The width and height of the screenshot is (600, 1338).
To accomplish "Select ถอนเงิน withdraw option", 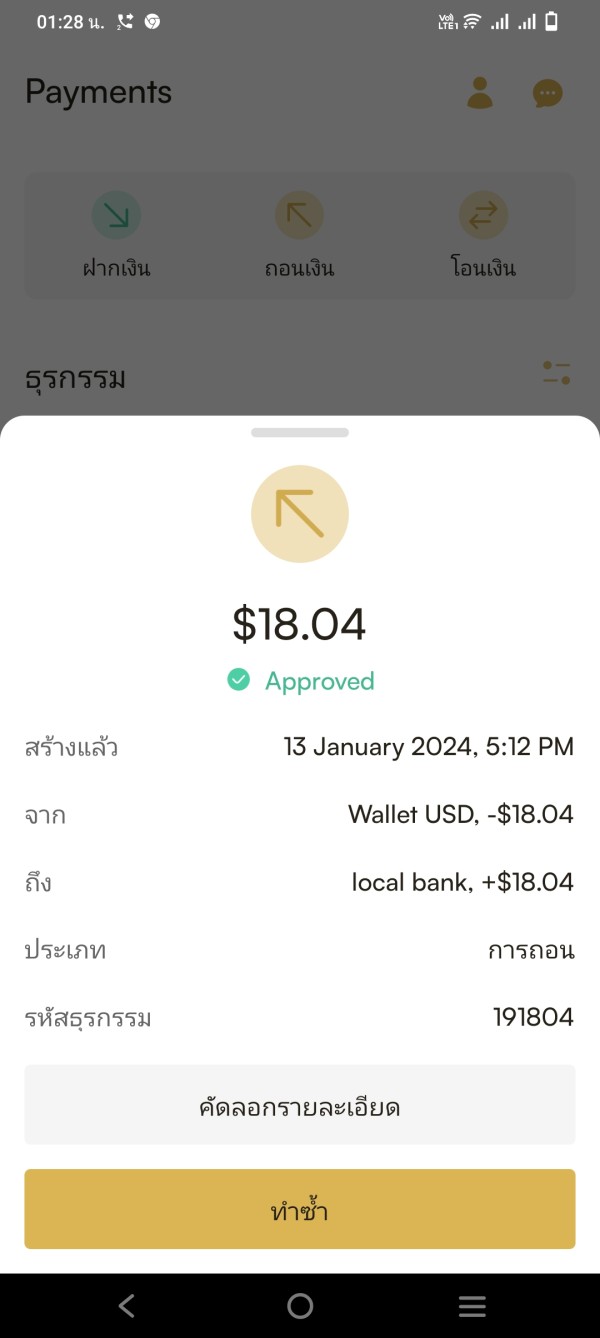I will coord(299,236).
